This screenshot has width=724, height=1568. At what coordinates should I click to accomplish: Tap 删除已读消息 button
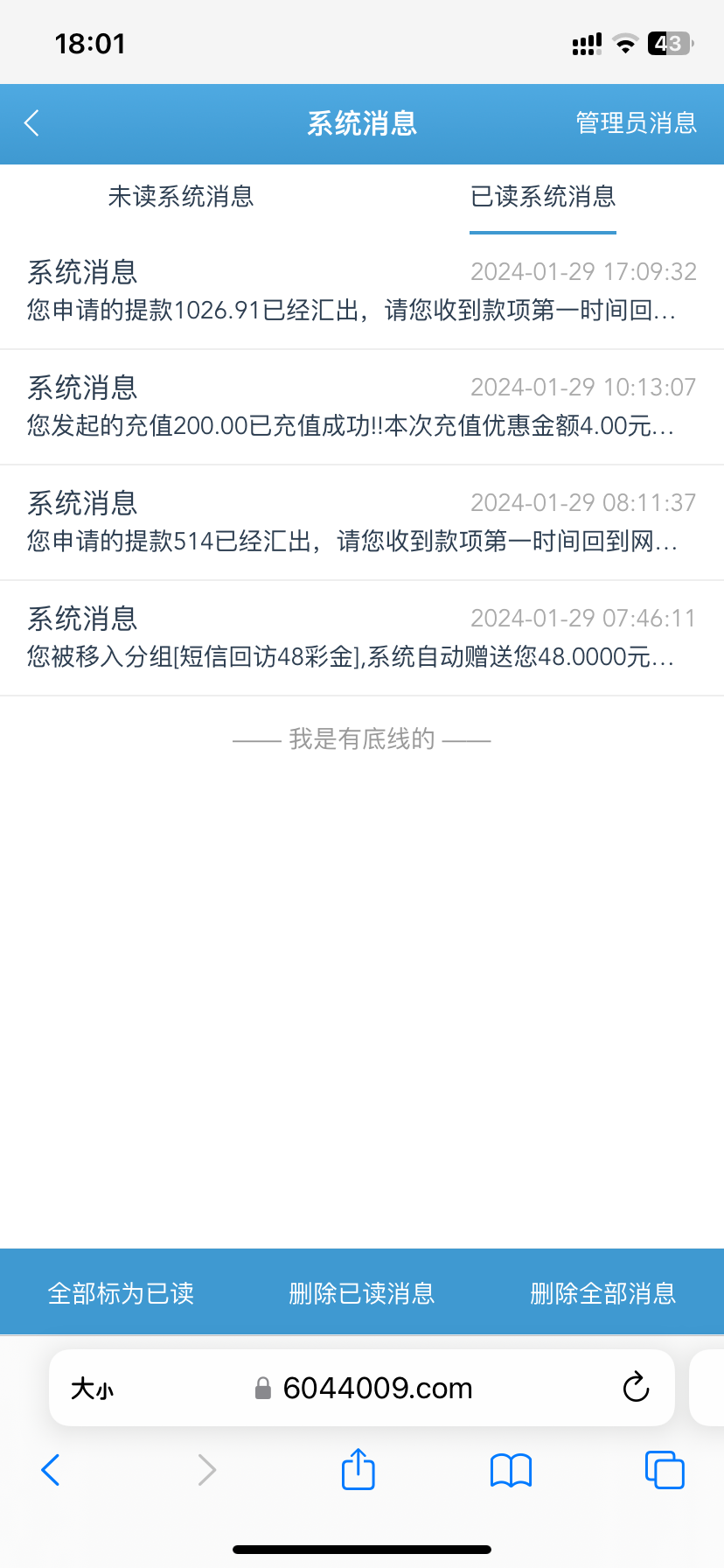[x=362, y=1293]
